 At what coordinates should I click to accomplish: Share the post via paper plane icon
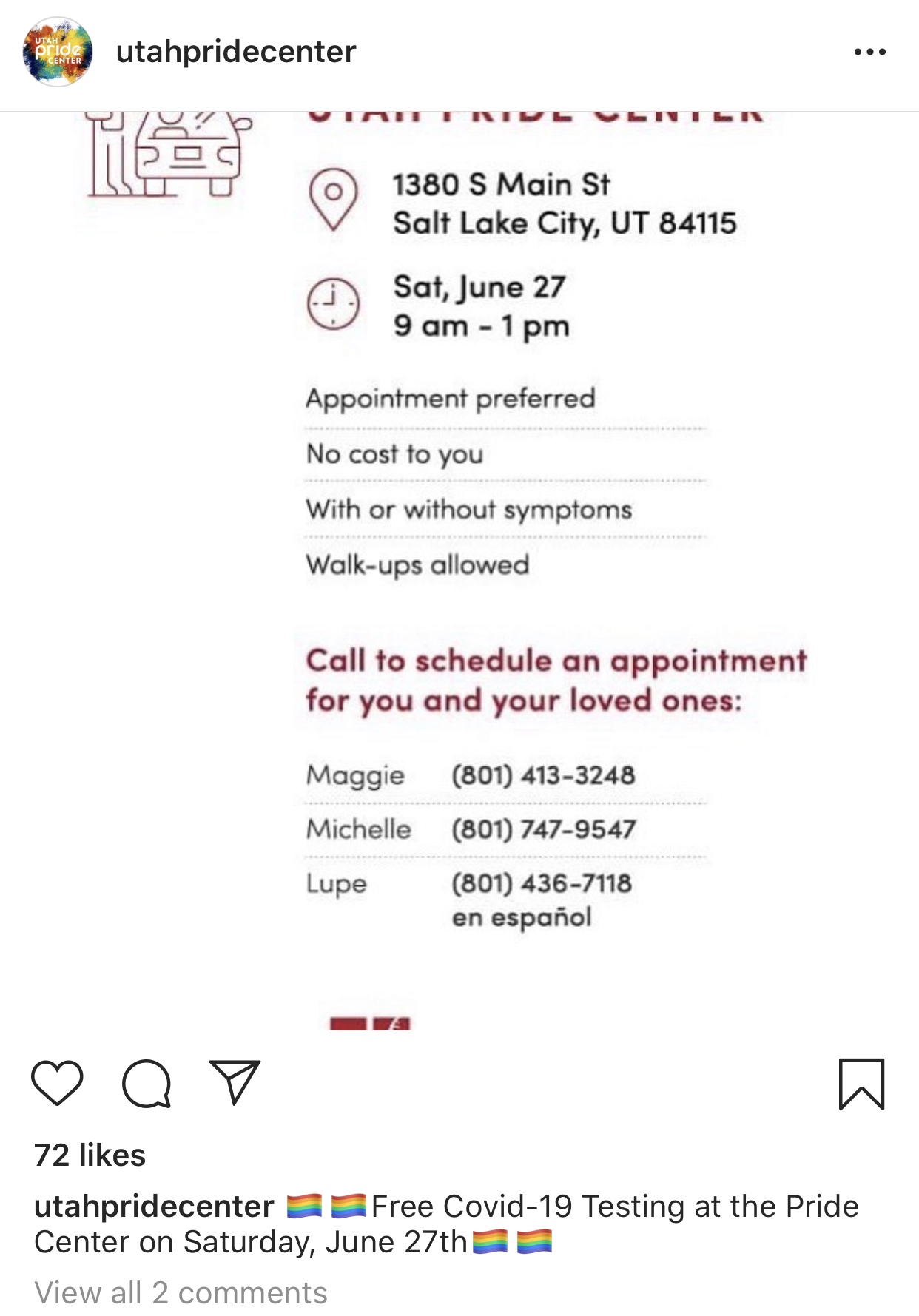pyautogui.click(x=235, y=1082)
